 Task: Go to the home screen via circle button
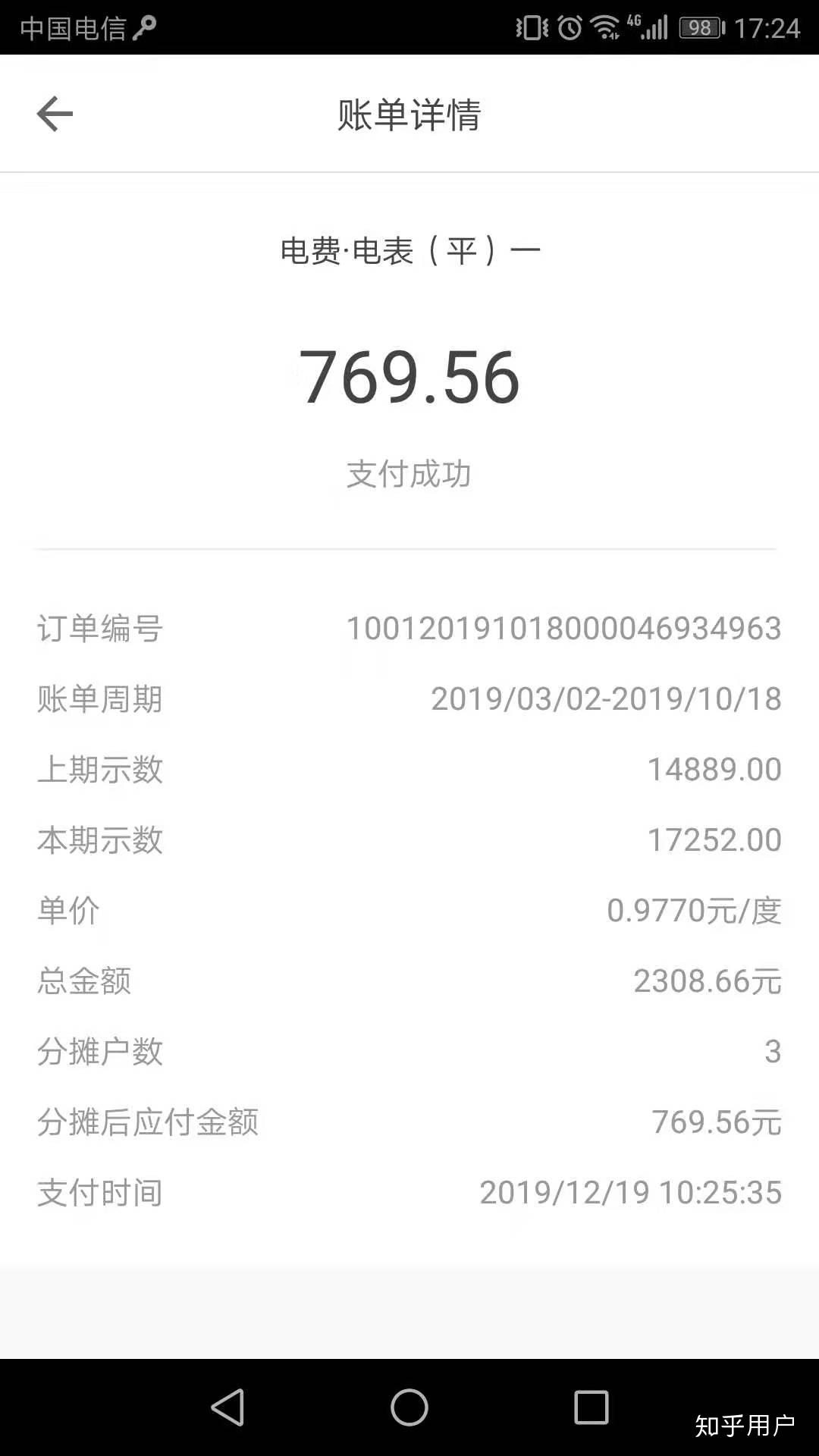(x=409, y=1407)
